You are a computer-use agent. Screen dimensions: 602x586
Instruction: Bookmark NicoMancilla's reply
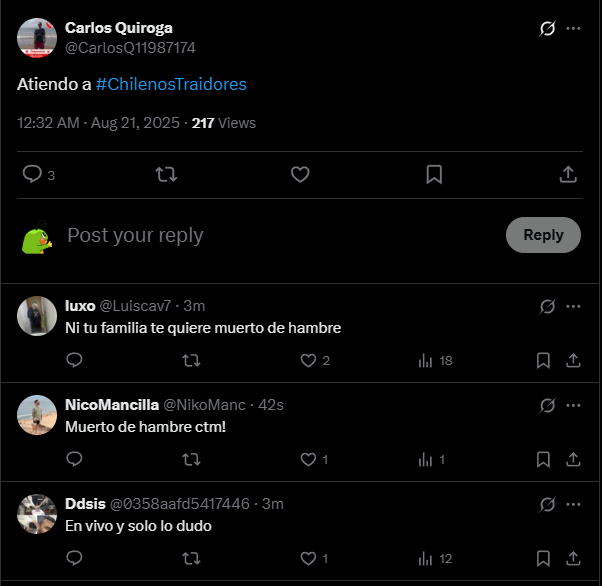tap(543, 459)
